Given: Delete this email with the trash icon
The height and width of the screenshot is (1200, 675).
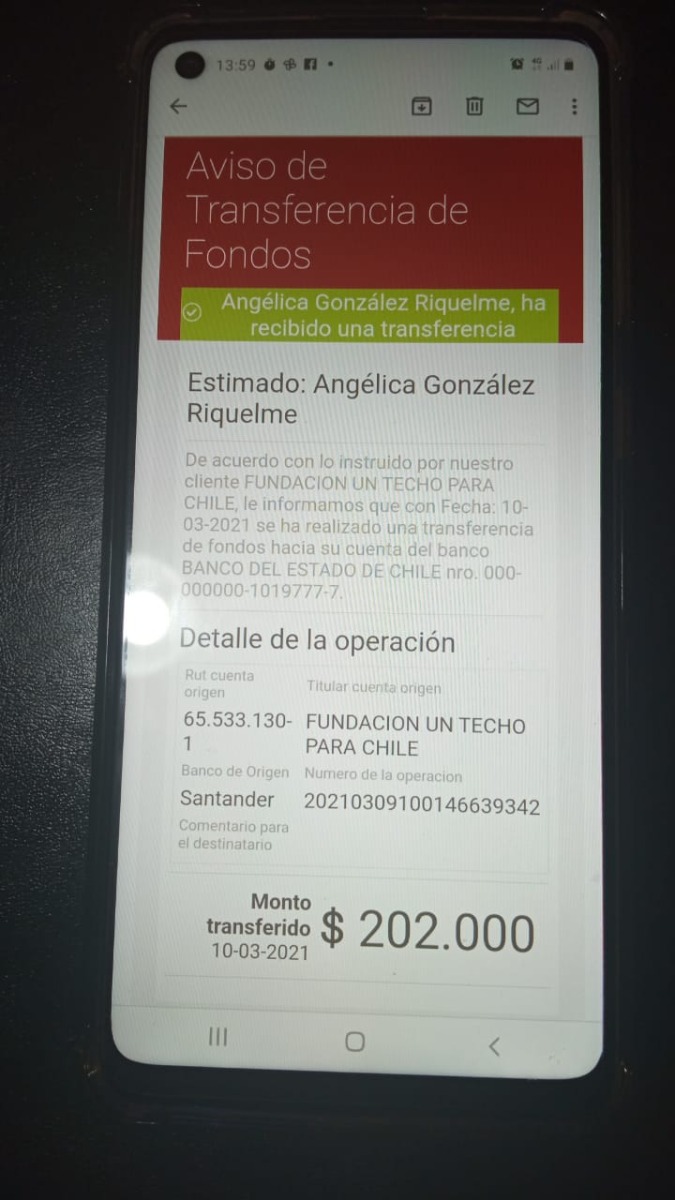Looking at the screenshot, I should [475, 106].
